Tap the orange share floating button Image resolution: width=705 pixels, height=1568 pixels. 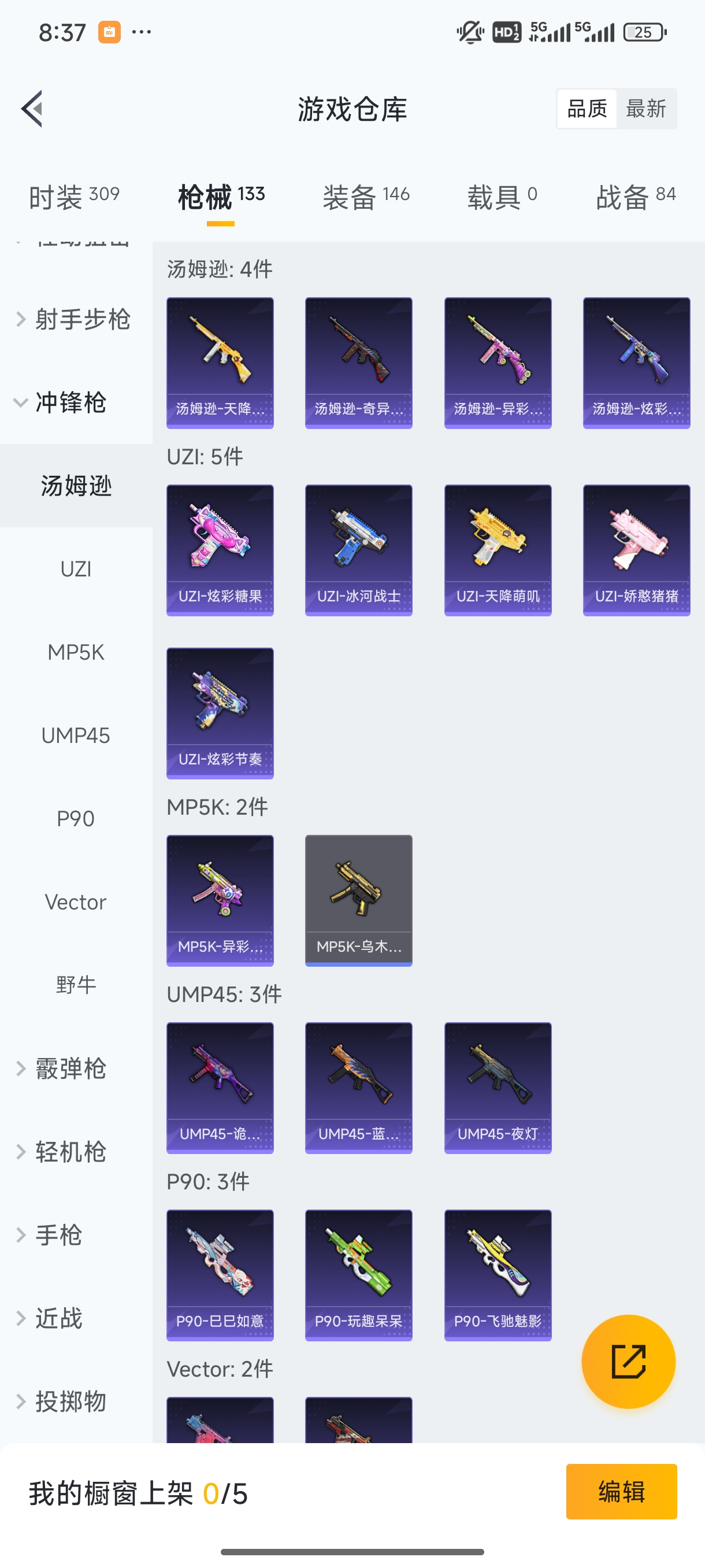[628, 1361]
